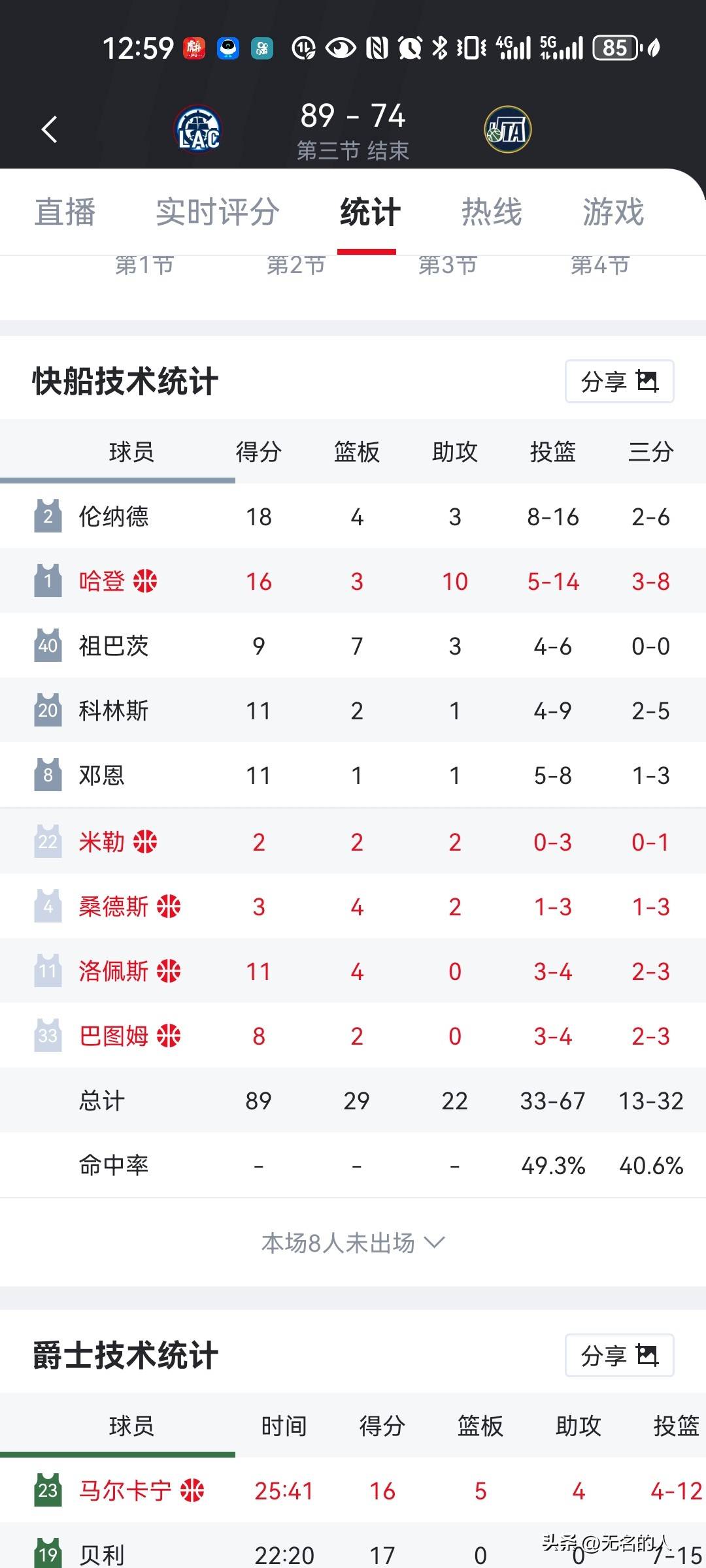Image resolution: width=706 pixels, height=1568 pixels.
Task: Tap the back arrow at top left
Action: point(49,129)
